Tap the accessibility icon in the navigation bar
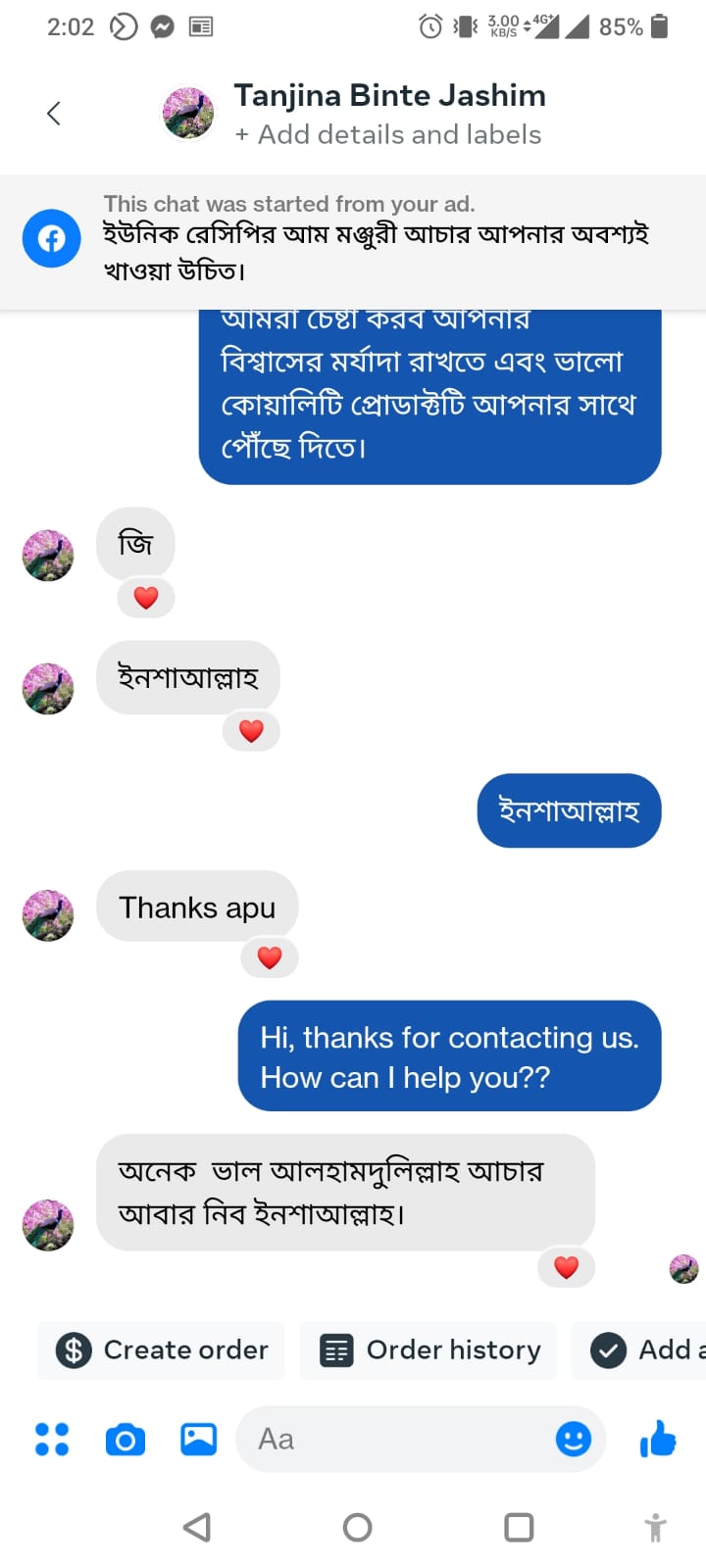The width and height of the screenshot is (706, 1568). (x=655, y=1527)
